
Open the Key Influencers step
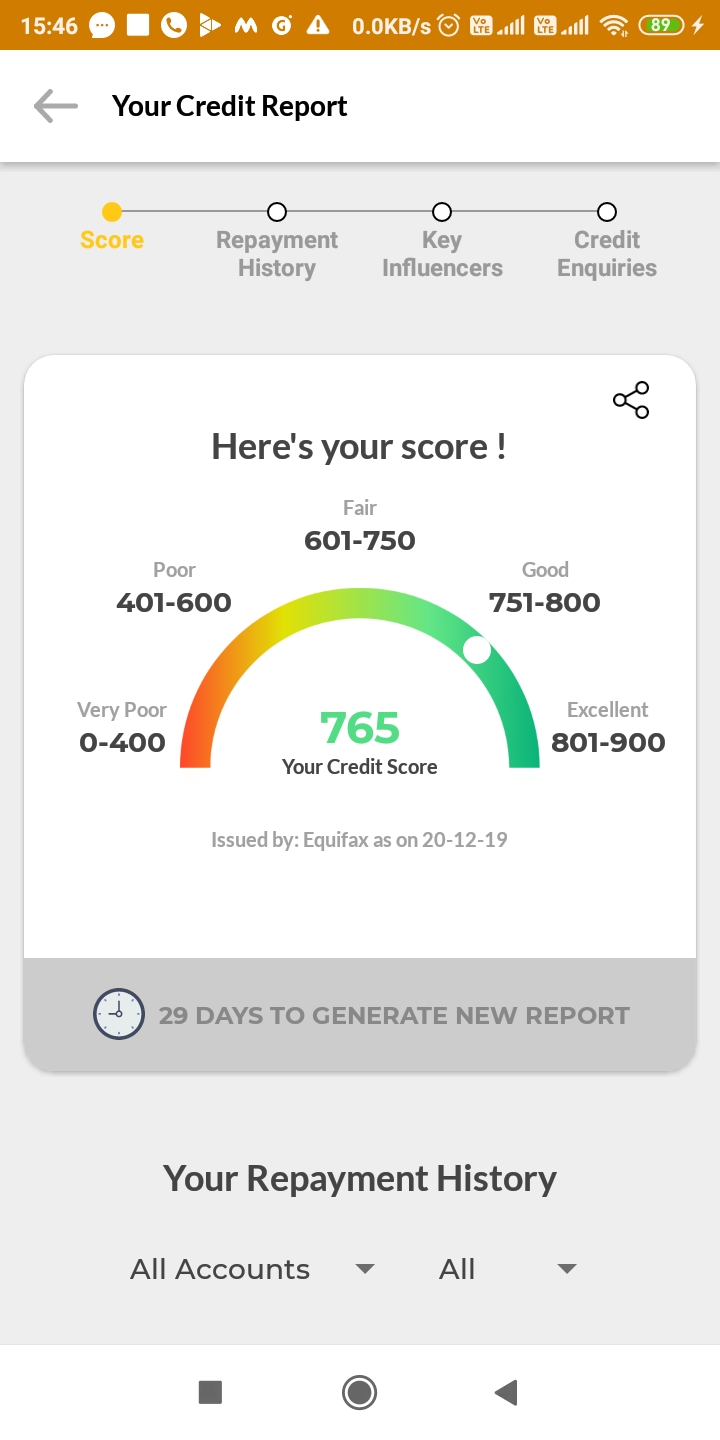[442, 240]
